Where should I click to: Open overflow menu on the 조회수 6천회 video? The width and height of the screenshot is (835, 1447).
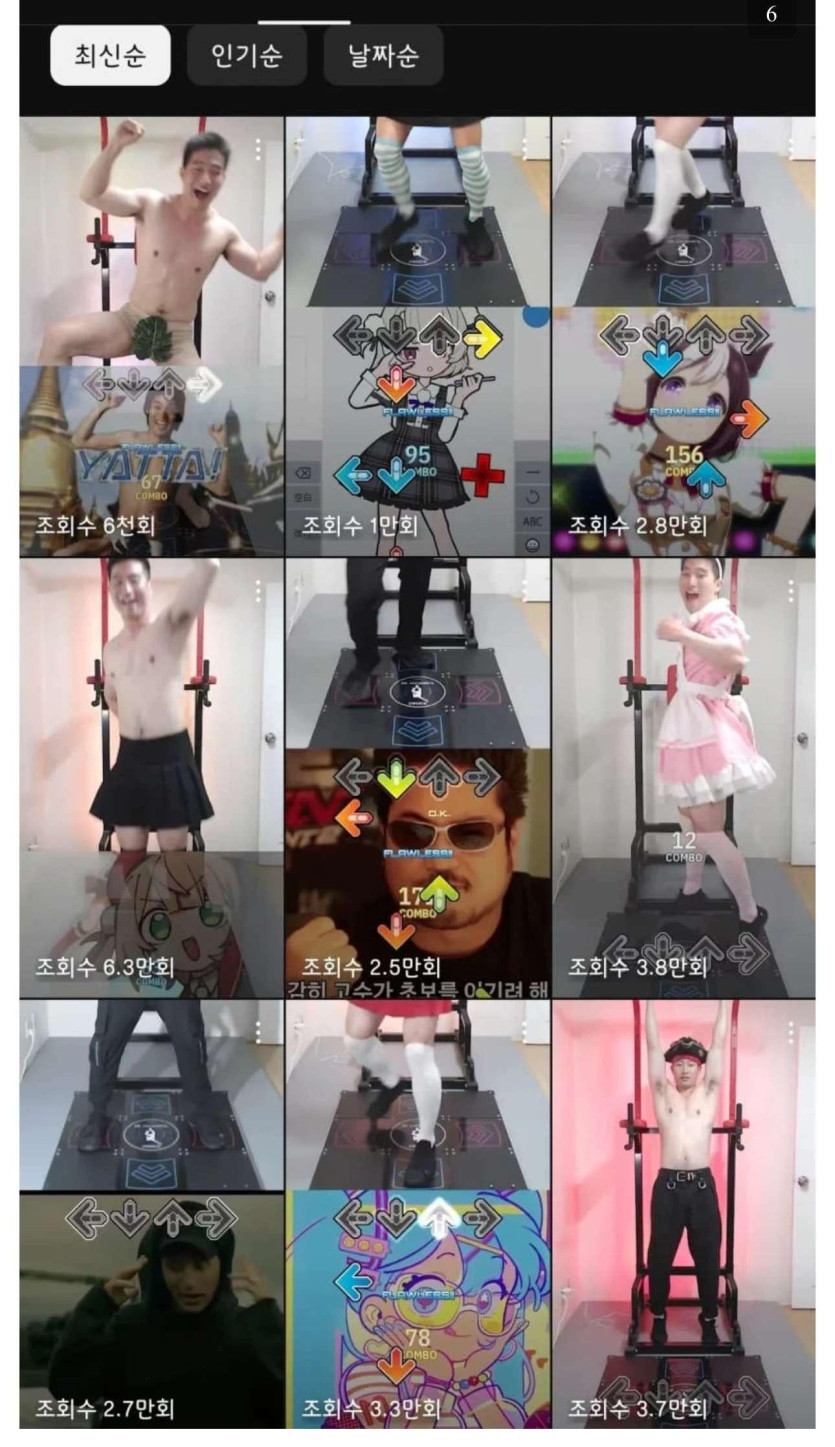[x=258, y=149]
